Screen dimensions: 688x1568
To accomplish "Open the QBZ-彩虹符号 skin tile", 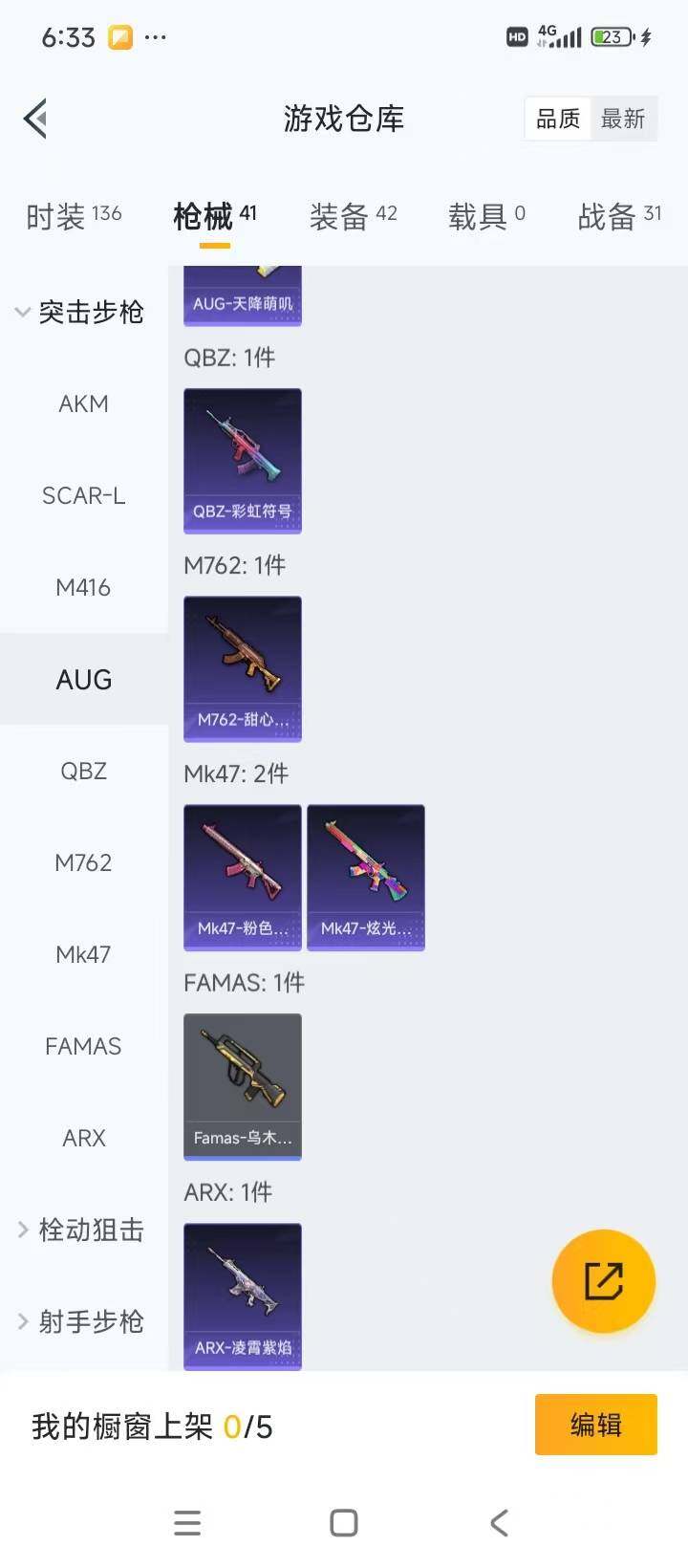I will pyautogui.click(x=243, y=460).
